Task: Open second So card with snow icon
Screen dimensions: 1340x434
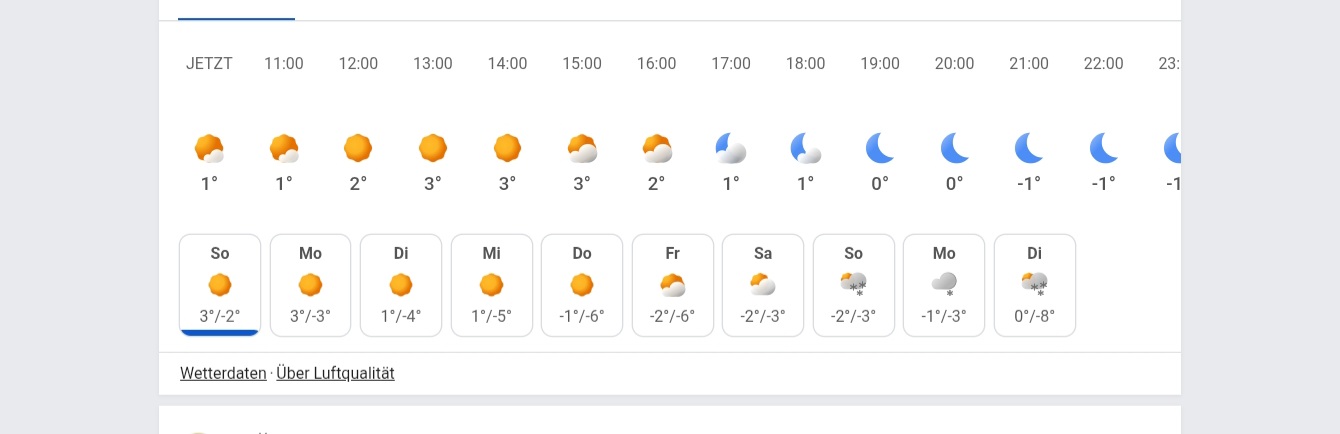Action: (853, 285)
